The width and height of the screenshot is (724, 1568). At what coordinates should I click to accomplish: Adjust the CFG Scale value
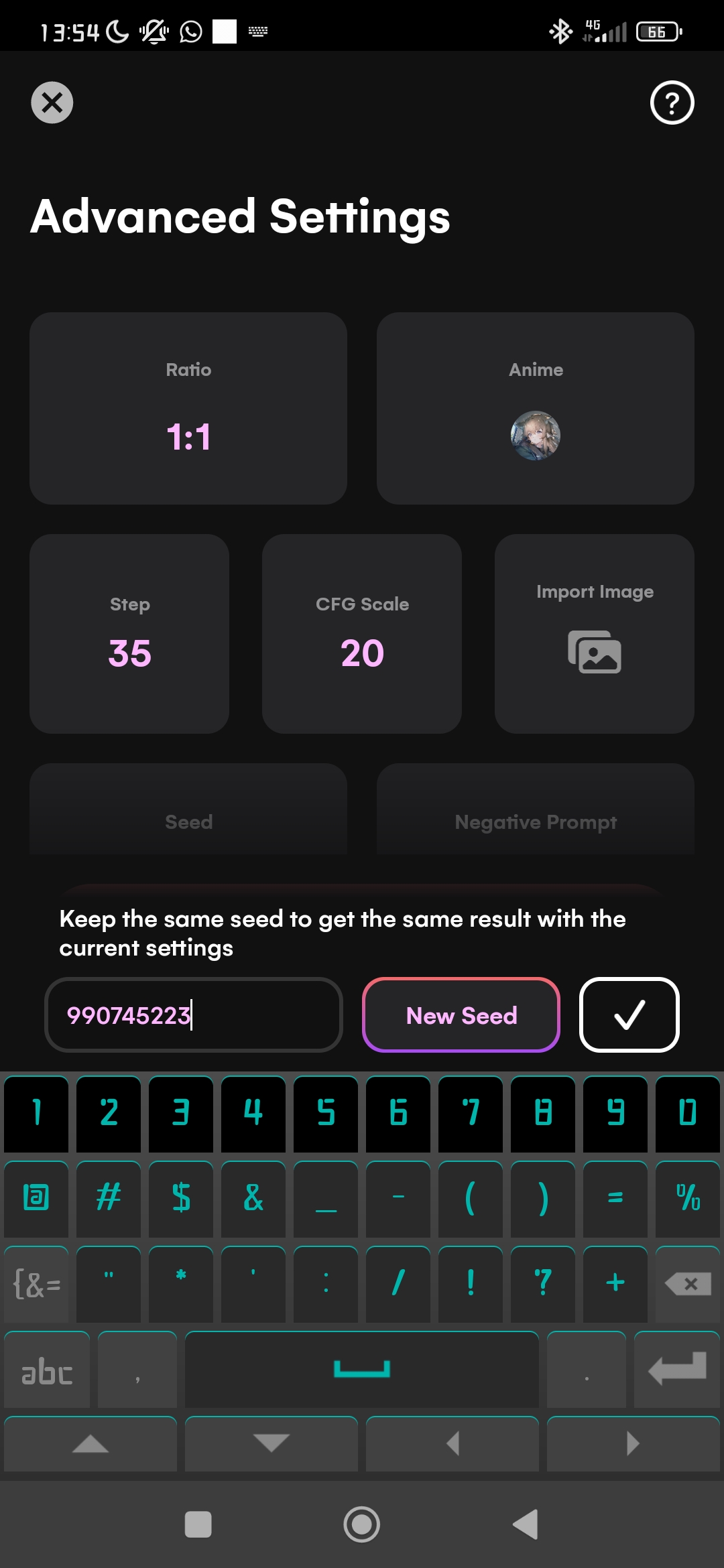tap(362, 633)
